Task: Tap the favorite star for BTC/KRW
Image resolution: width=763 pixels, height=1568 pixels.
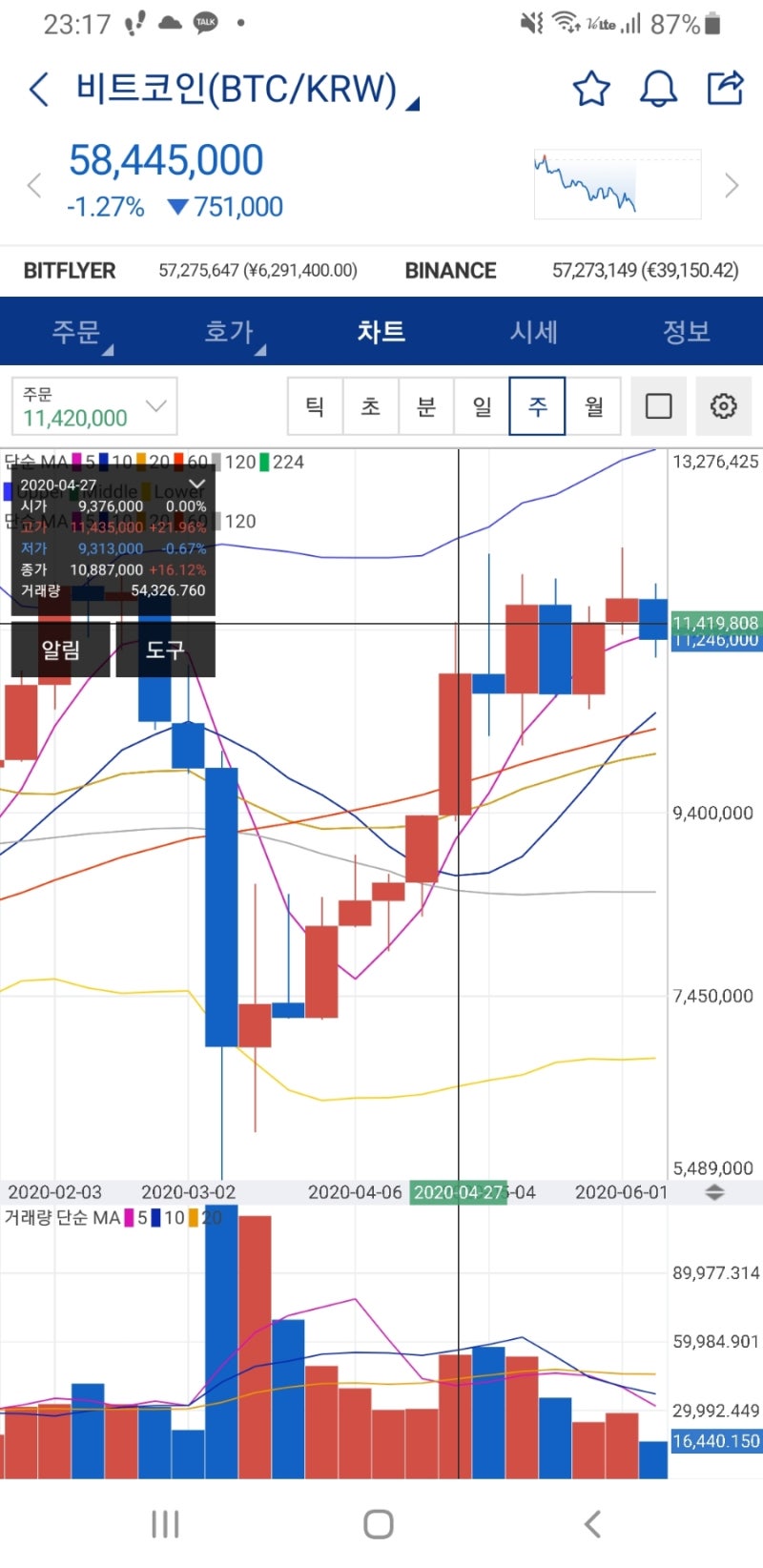Action: (590, 88)
